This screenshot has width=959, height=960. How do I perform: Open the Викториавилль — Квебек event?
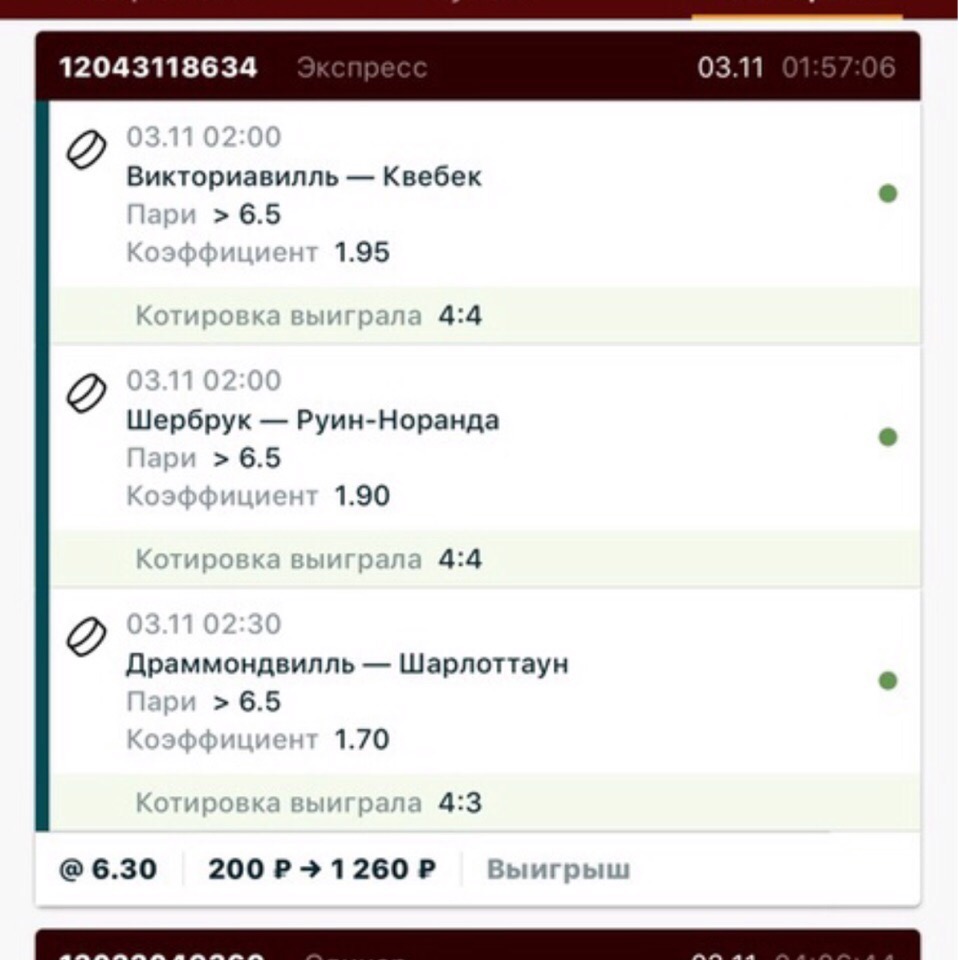(304, 177)
